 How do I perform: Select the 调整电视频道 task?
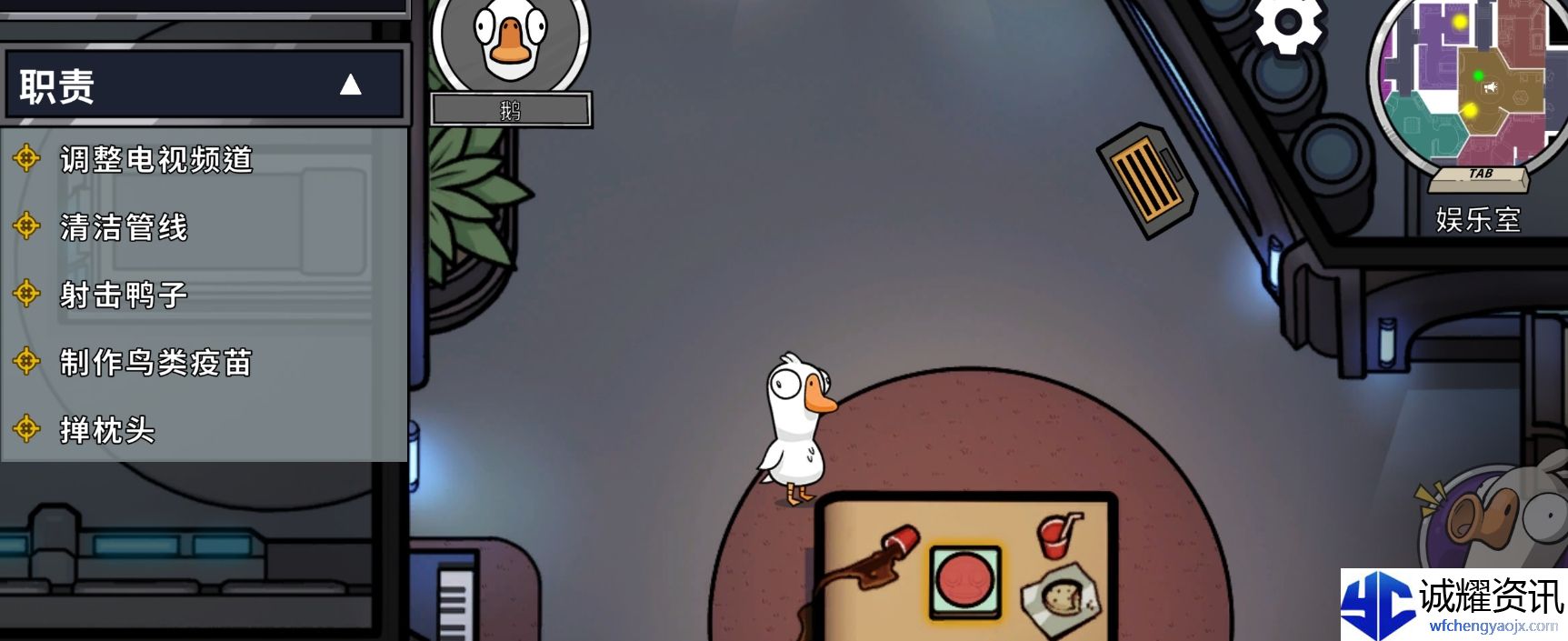click(155, 160)
